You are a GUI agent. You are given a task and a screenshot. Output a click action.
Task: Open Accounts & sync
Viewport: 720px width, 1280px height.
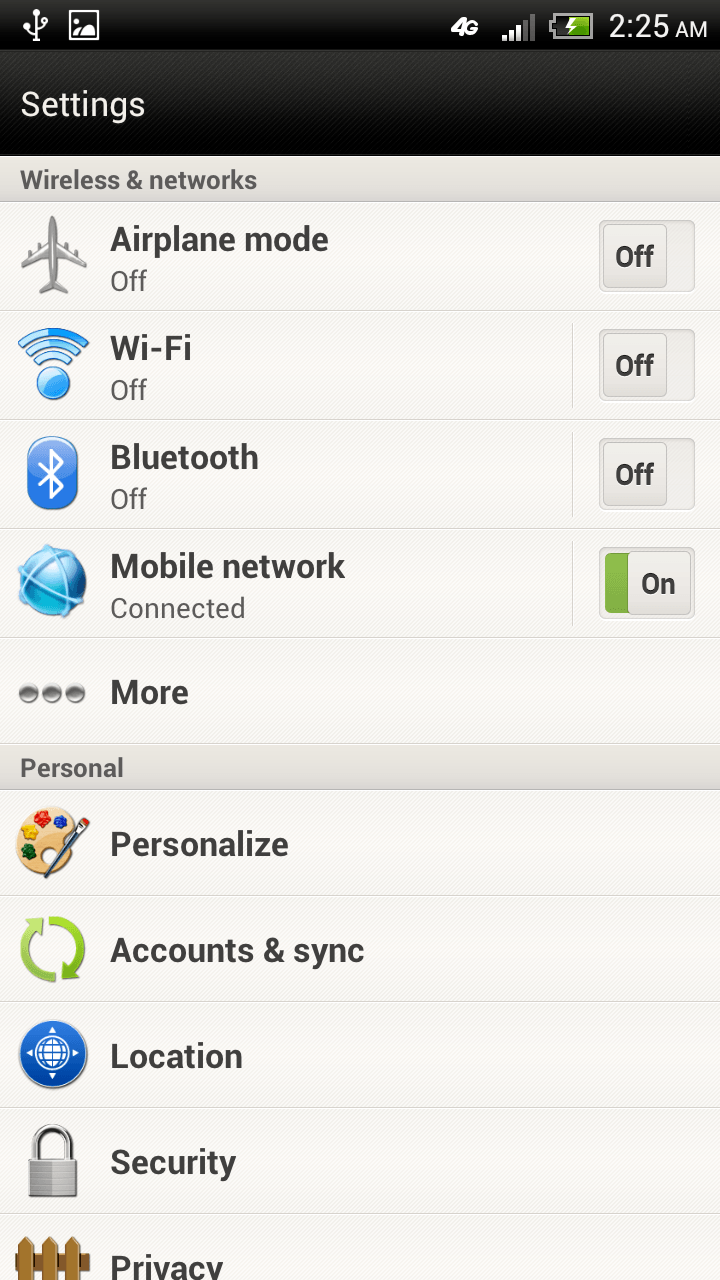(x=360, y=949)
